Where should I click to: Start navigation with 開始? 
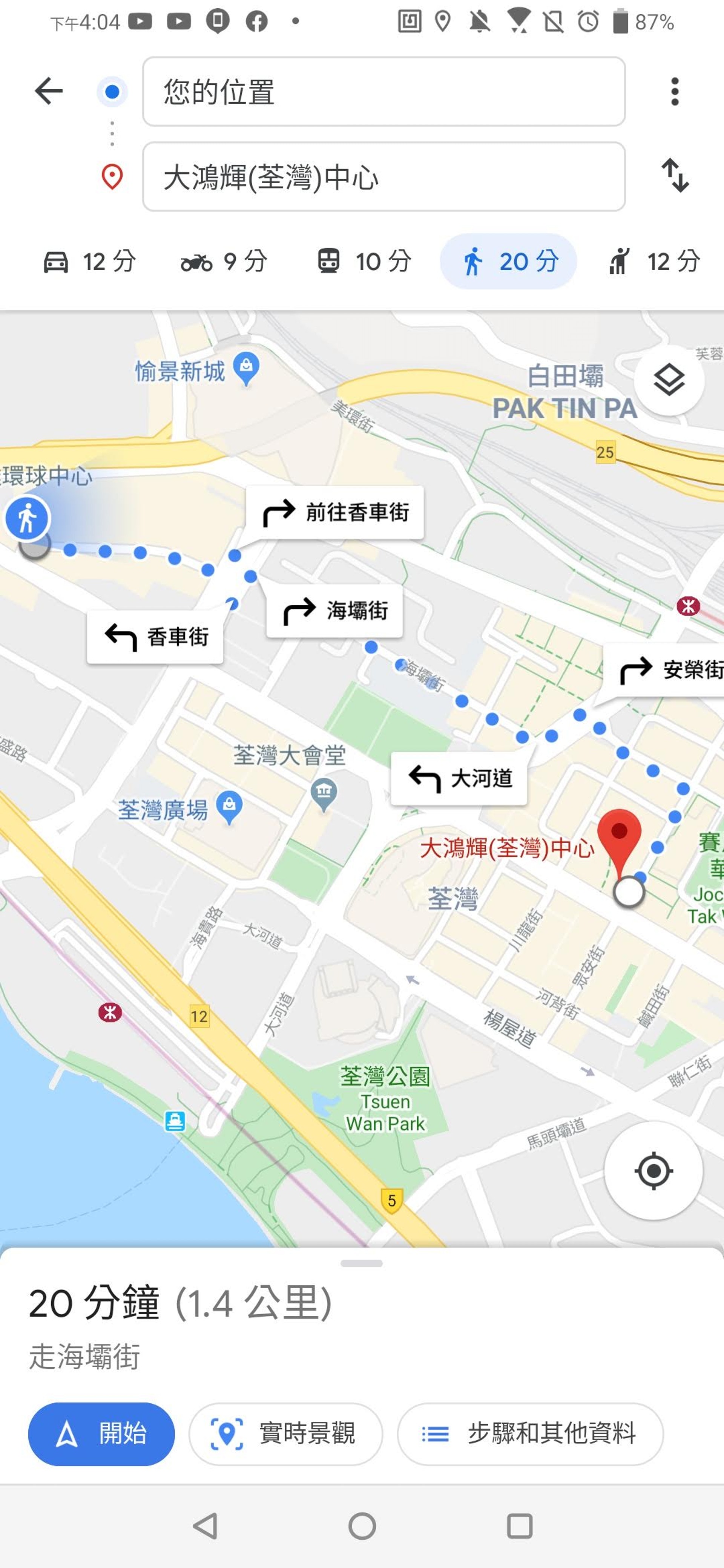[101, 1433]
